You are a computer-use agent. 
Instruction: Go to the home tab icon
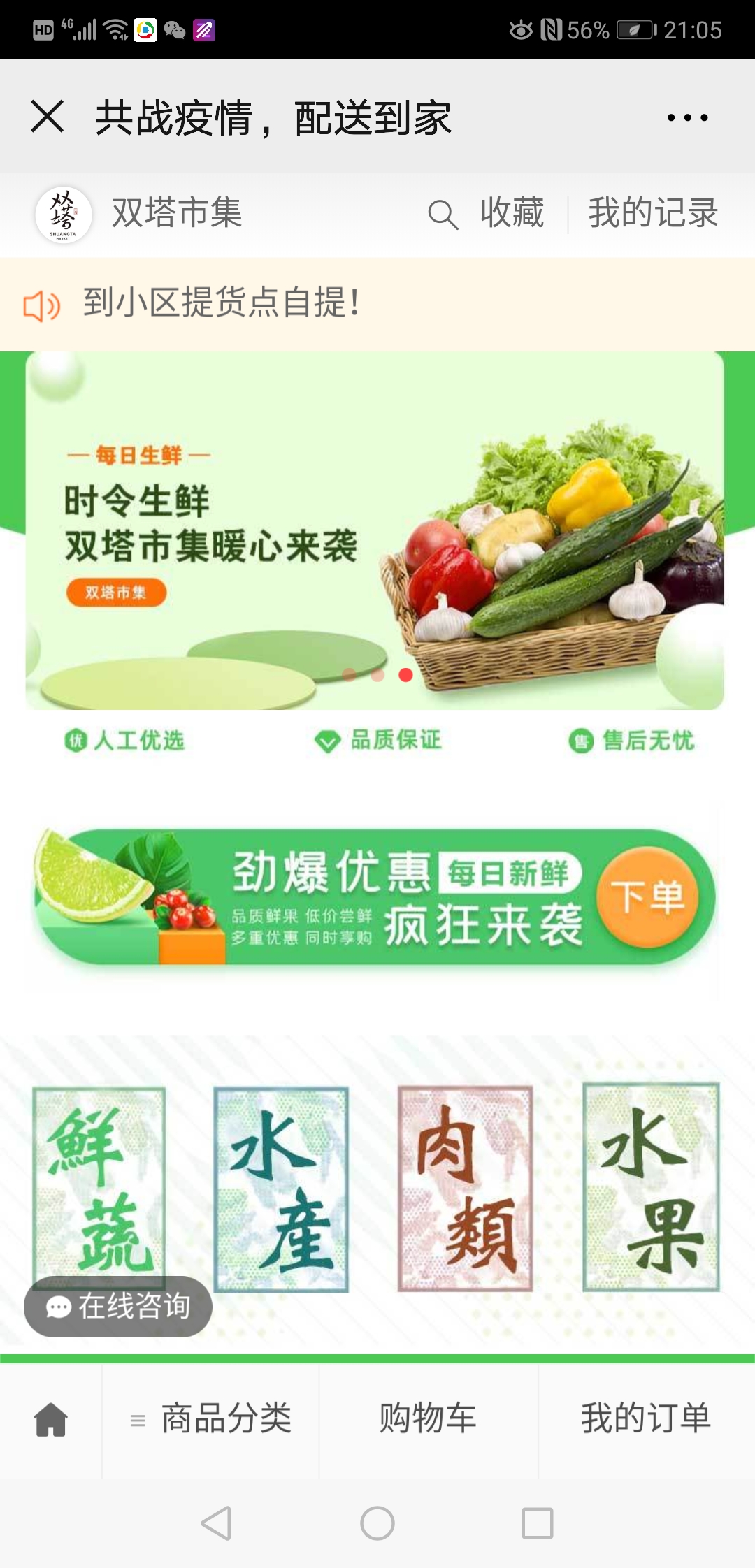[x=50, y=1420]
